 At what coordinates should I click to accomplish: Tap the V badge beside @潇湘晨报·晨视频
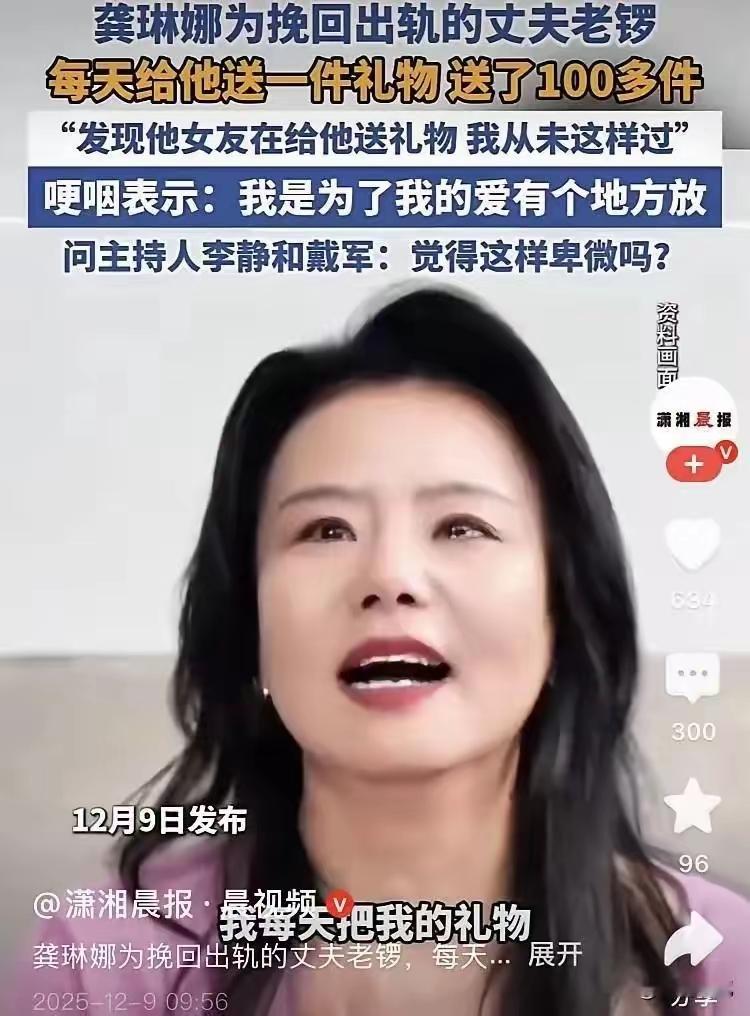pos(342,901)
